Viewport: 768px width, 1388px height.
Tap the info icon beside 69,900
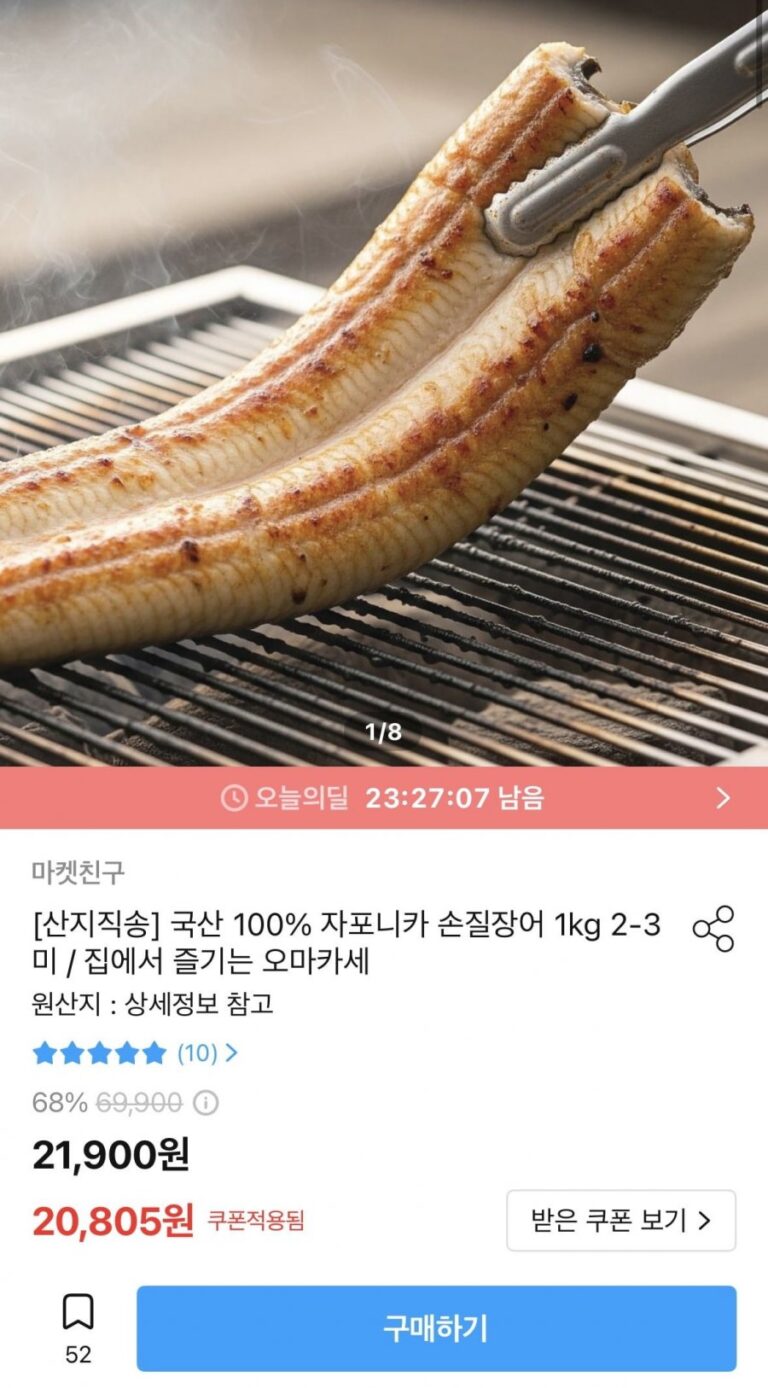[205, 1103]
